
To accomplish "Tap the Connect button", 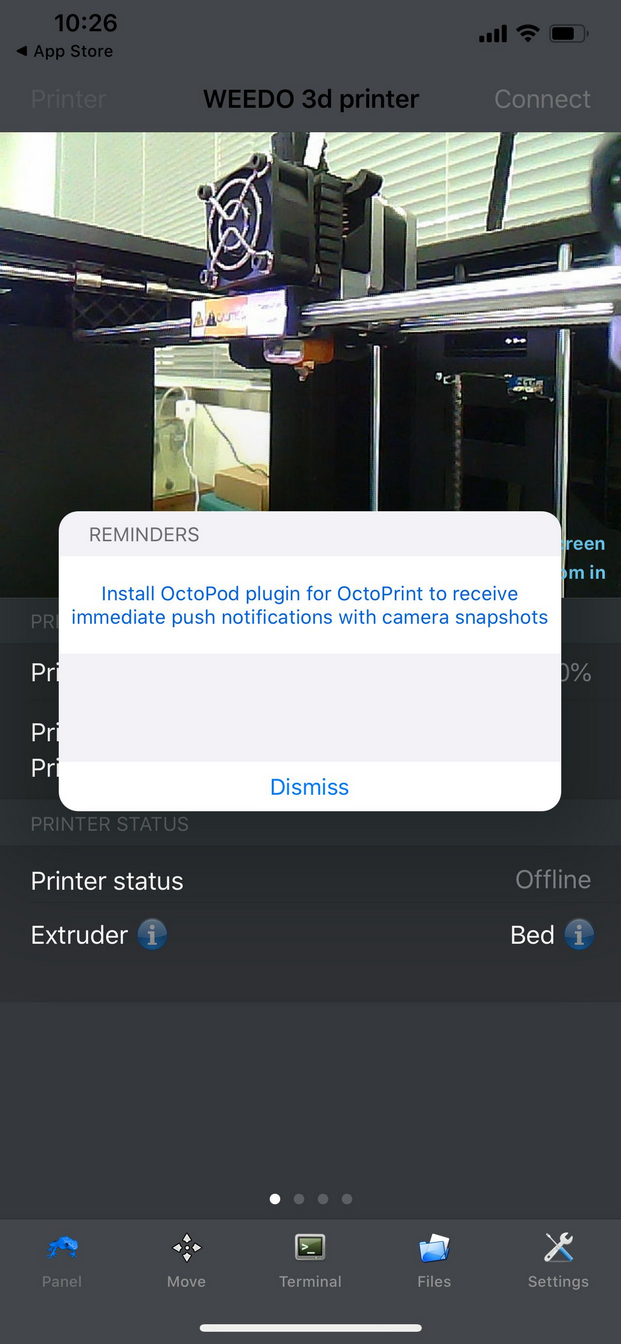I will (542, 99).
